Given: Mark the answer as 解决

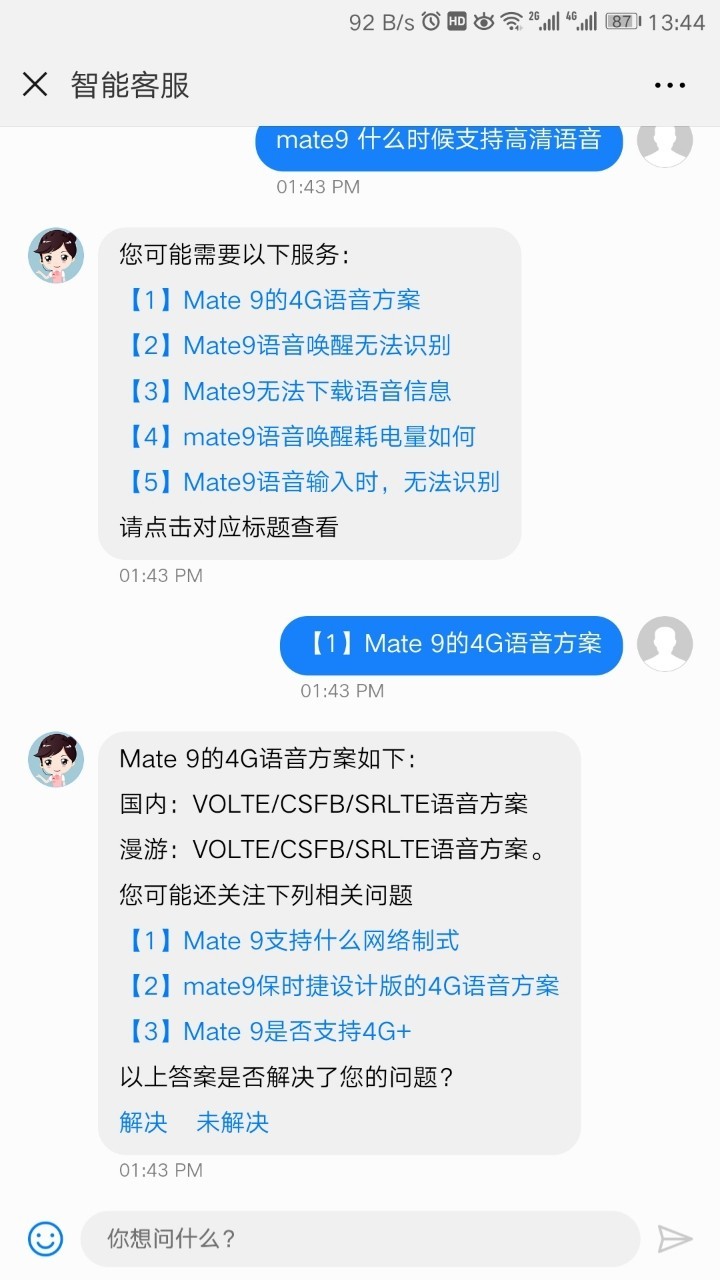Looking at the screenshot, I should pos(143,1122).
